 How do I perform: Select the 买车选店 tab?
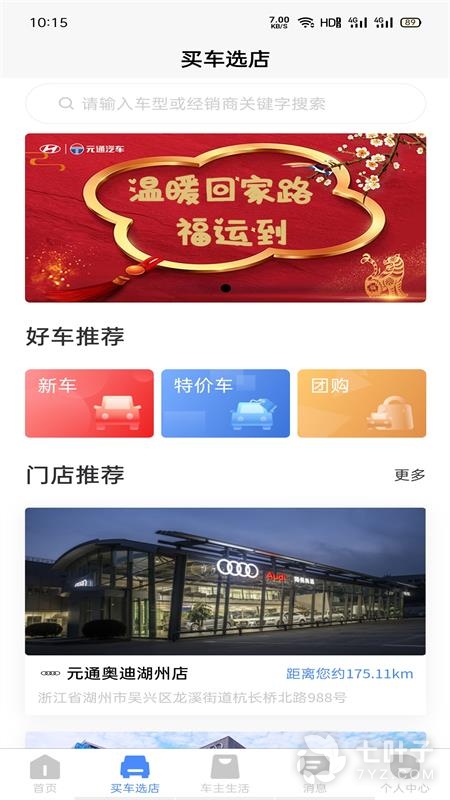click(x=135, y=773)
